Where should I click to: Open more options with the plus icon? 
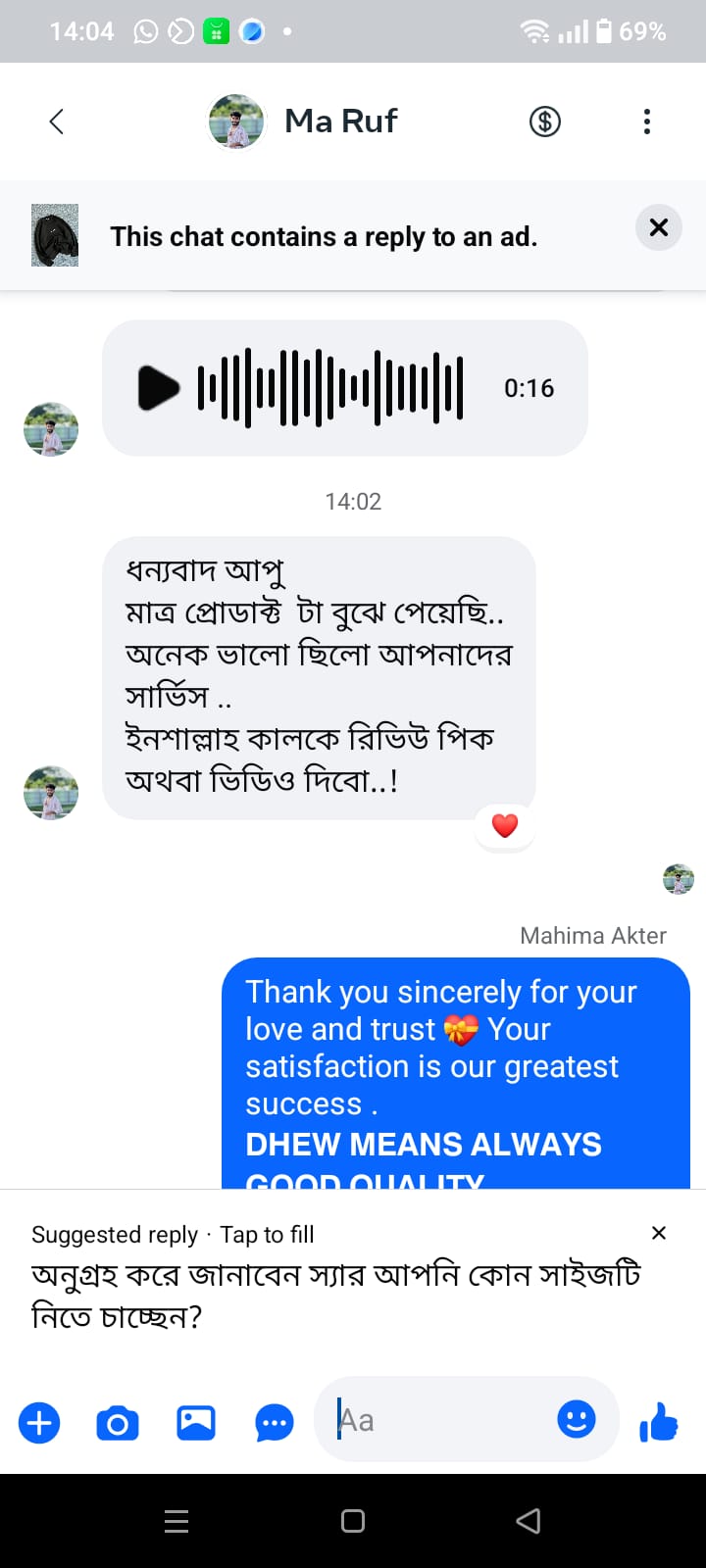click(x=39, y=1422)
